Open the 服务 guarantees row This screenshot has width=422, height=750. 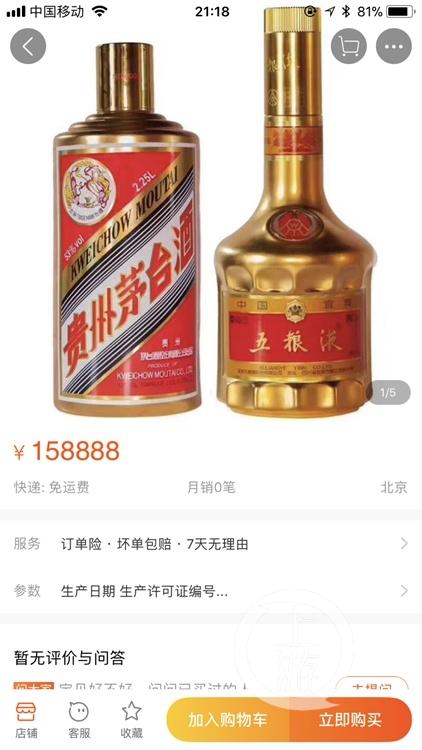click(x=211, y=544)
